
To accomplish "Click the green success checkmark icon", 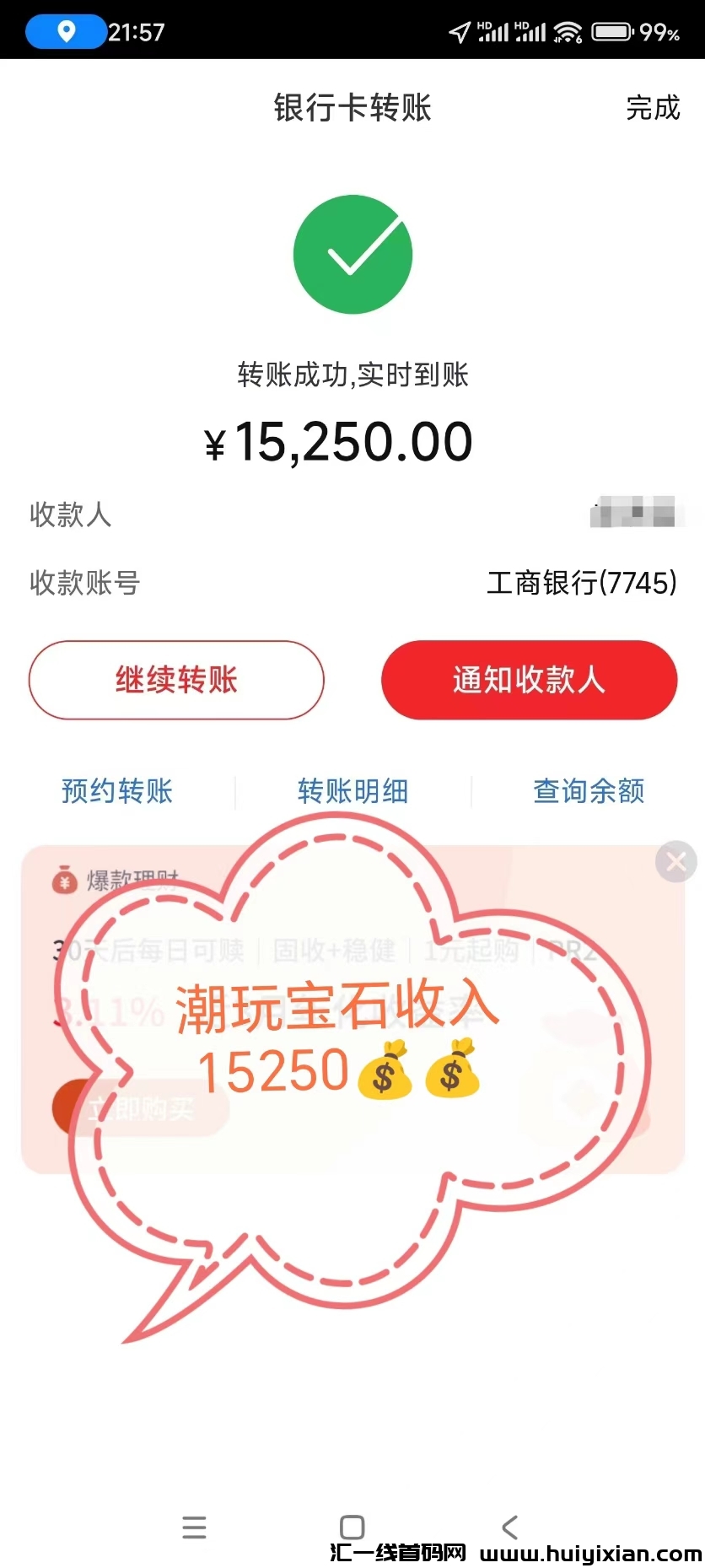I will [352, 255].
